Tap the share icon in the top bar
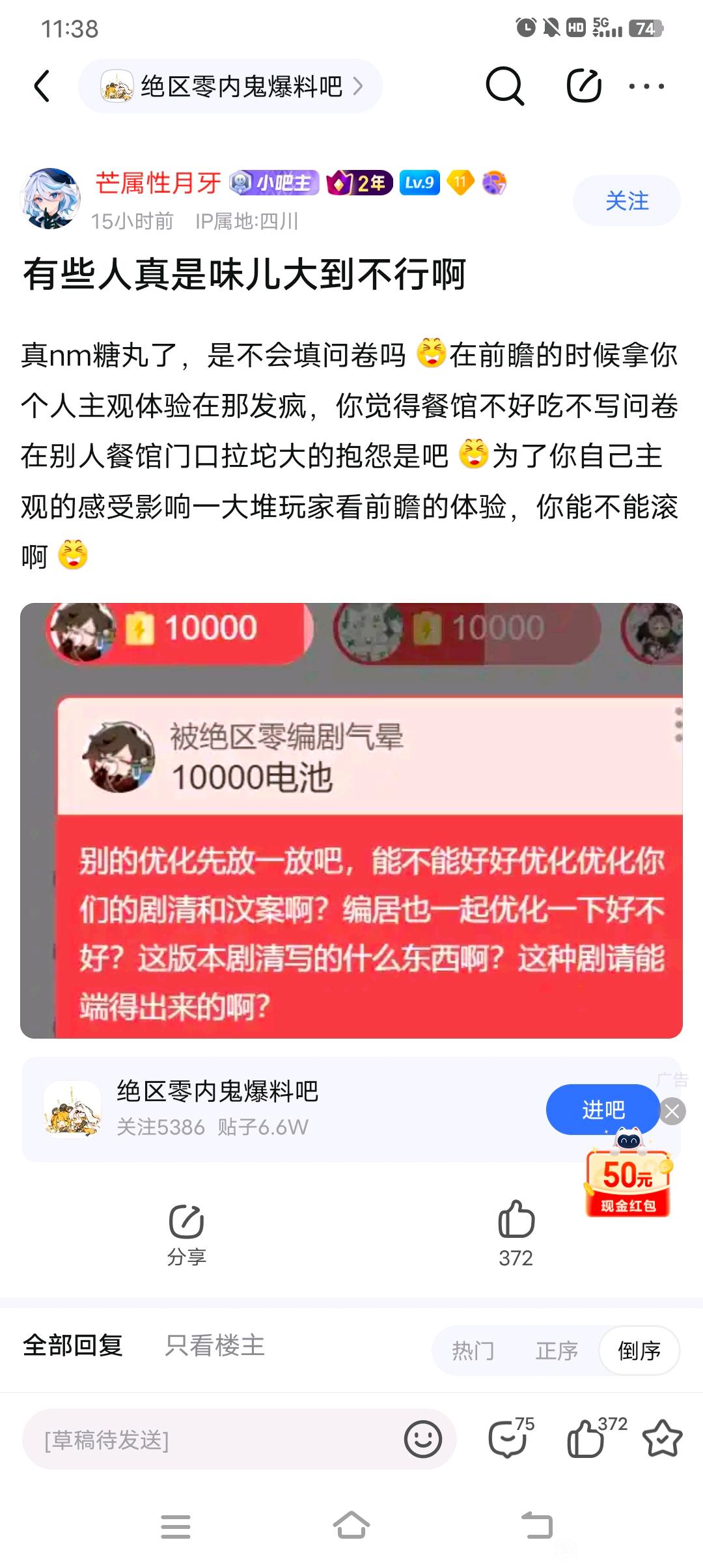Image resolution: width=703 pixels, height=1568 pixels. [583, 85]
